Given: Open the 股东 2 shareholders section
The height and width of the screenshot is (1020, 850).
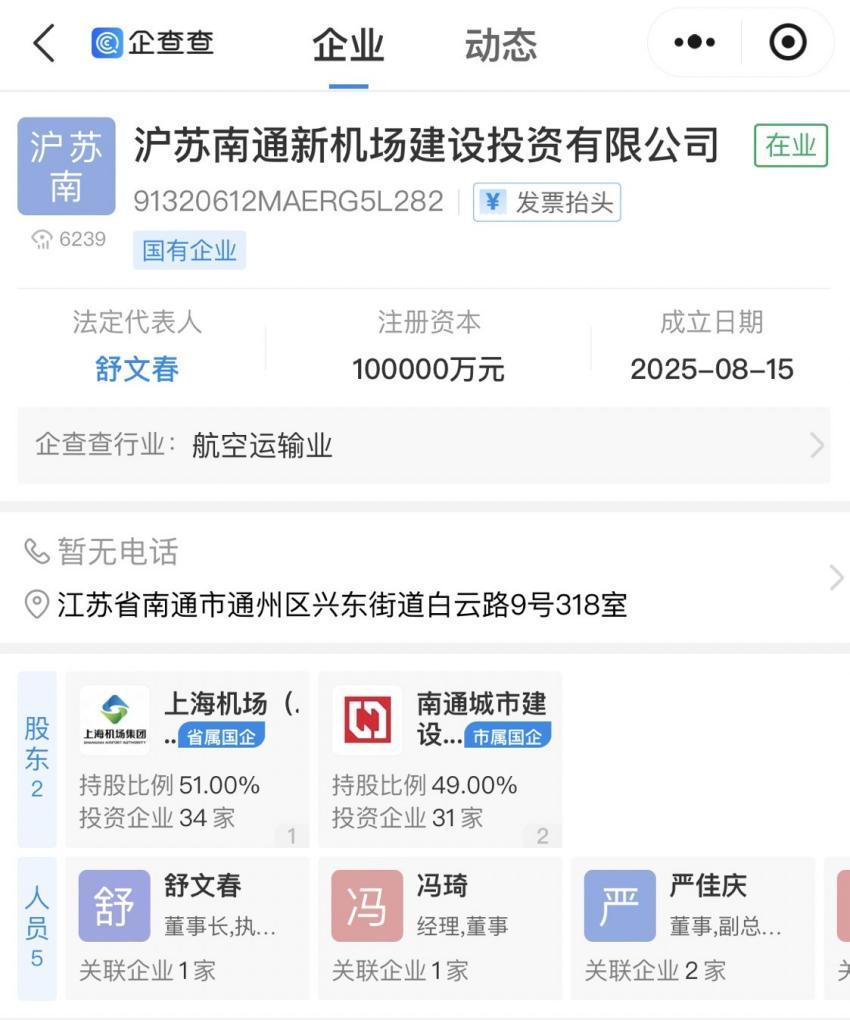Looking at the screenshot, I should pyautogui.click(x=37, y=759).
